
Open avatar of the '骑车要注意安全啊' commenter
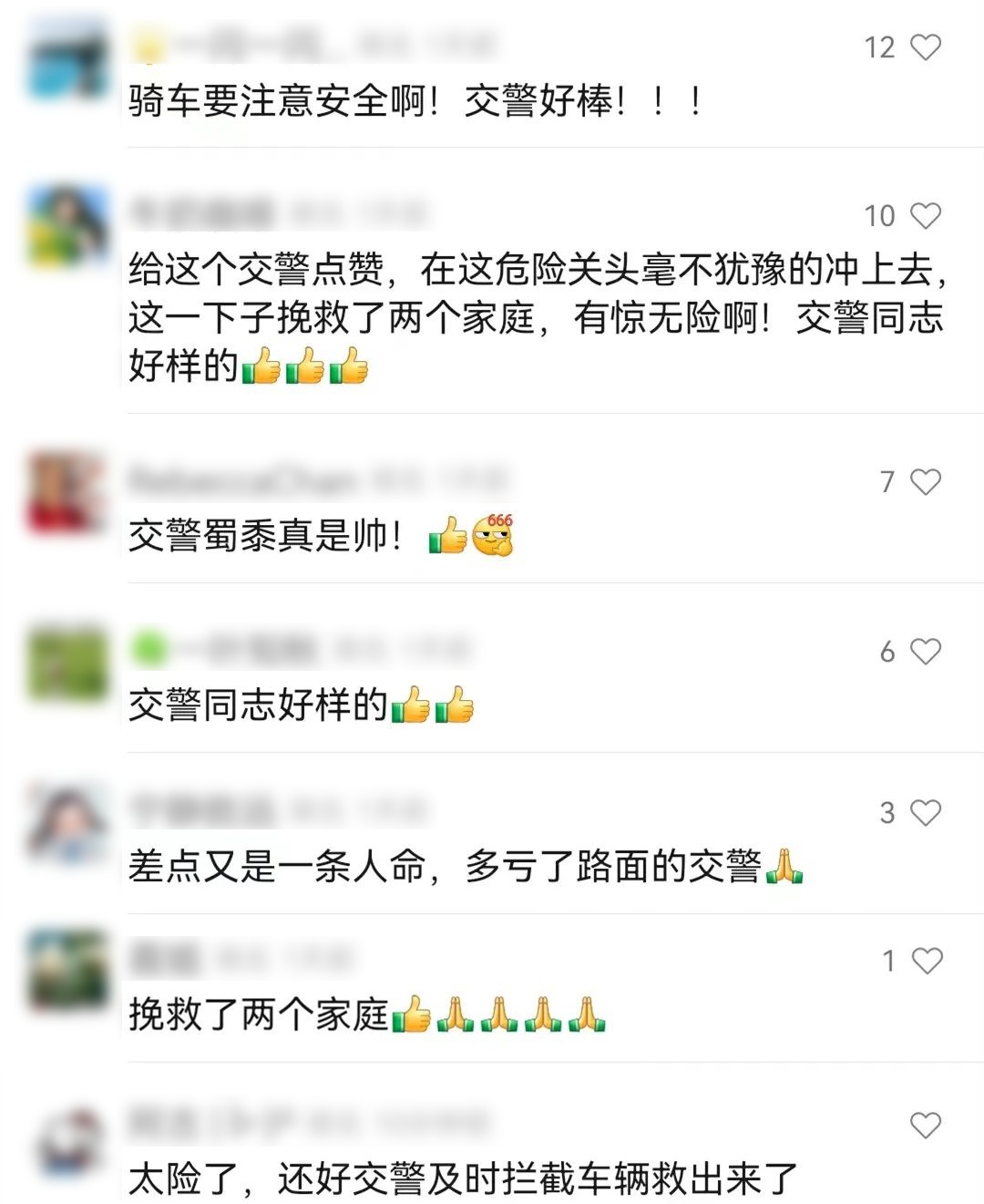coord(67,61)
